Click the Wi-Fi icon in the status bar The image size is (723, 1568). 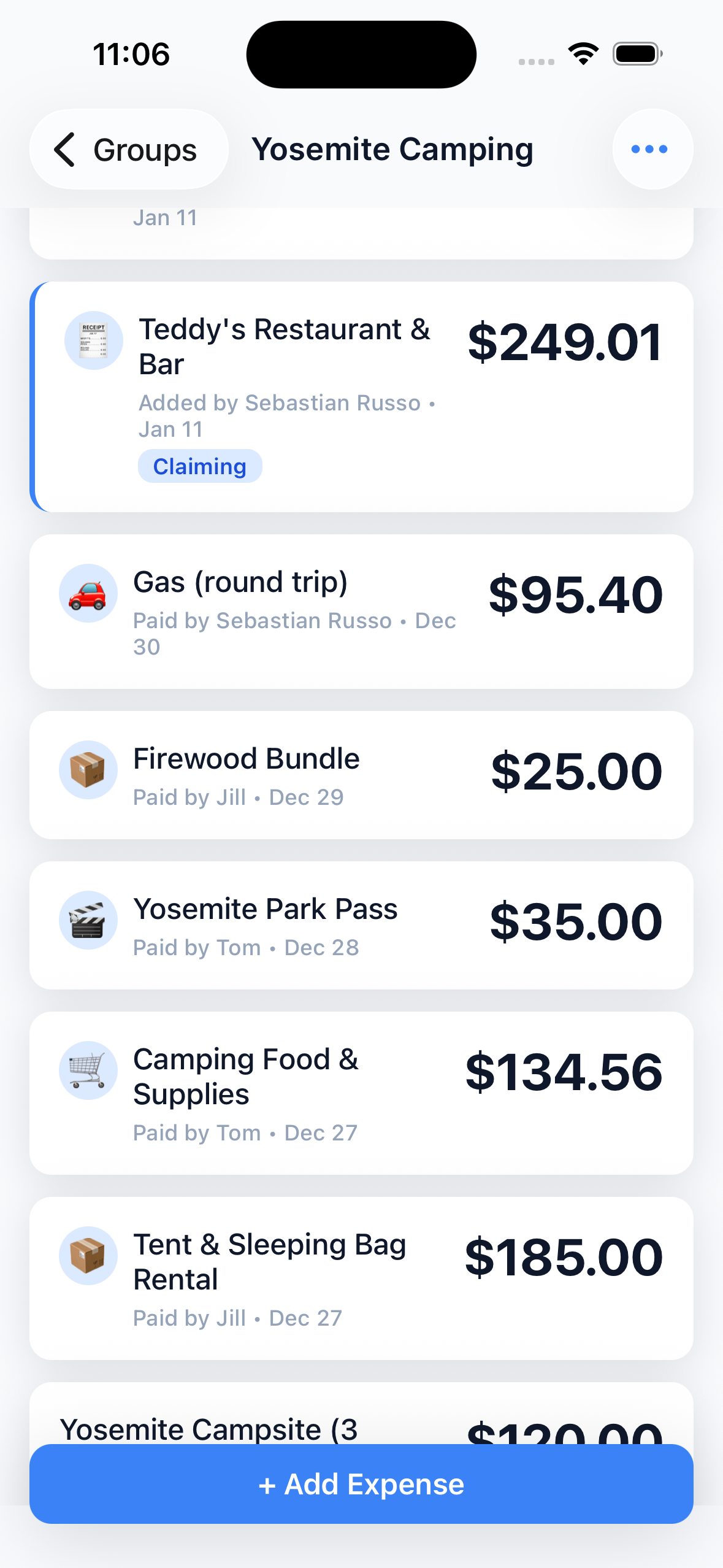[581, 54]
